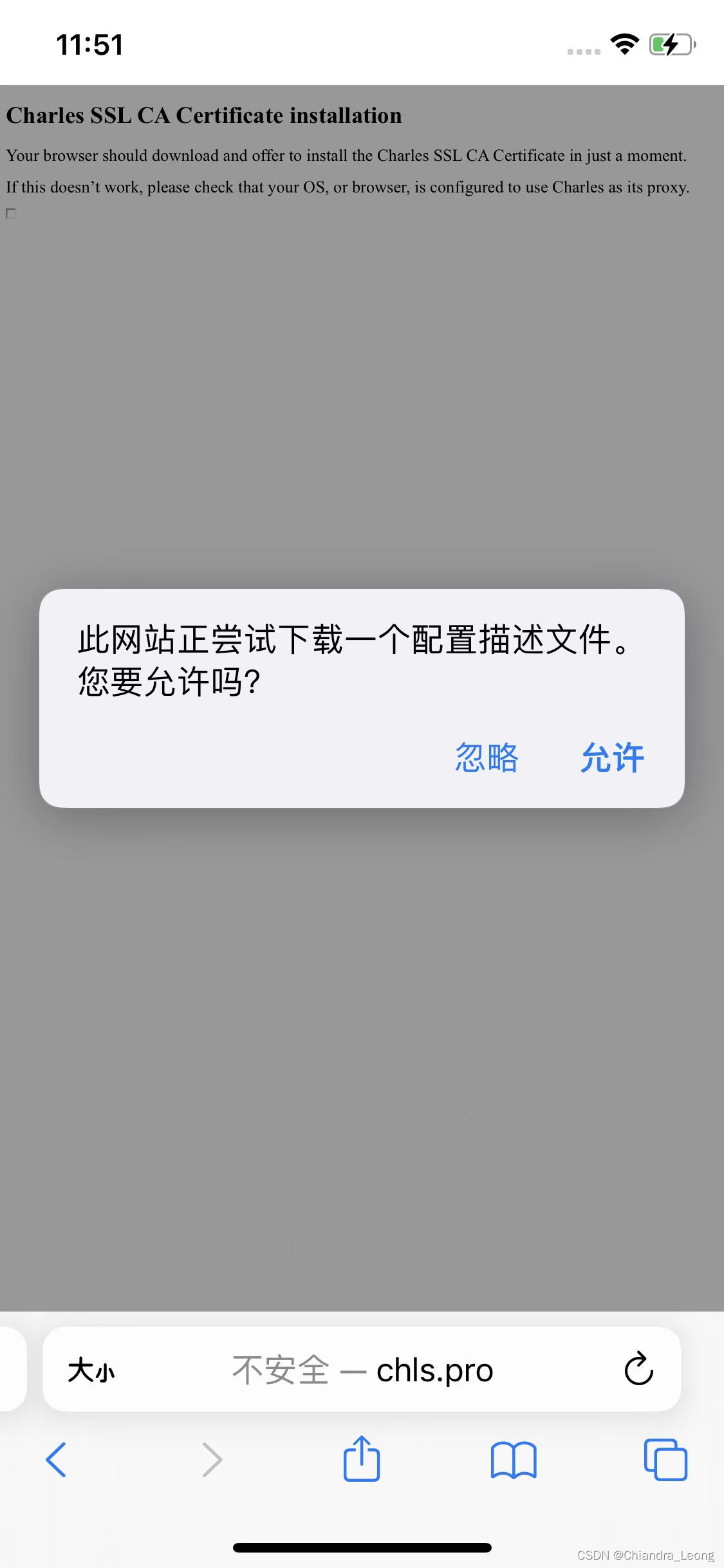The height and width of the screenshot is (1568, 724).
Task: Show all open tabs
Action: pyautogui.click(x=665, y=1459)
